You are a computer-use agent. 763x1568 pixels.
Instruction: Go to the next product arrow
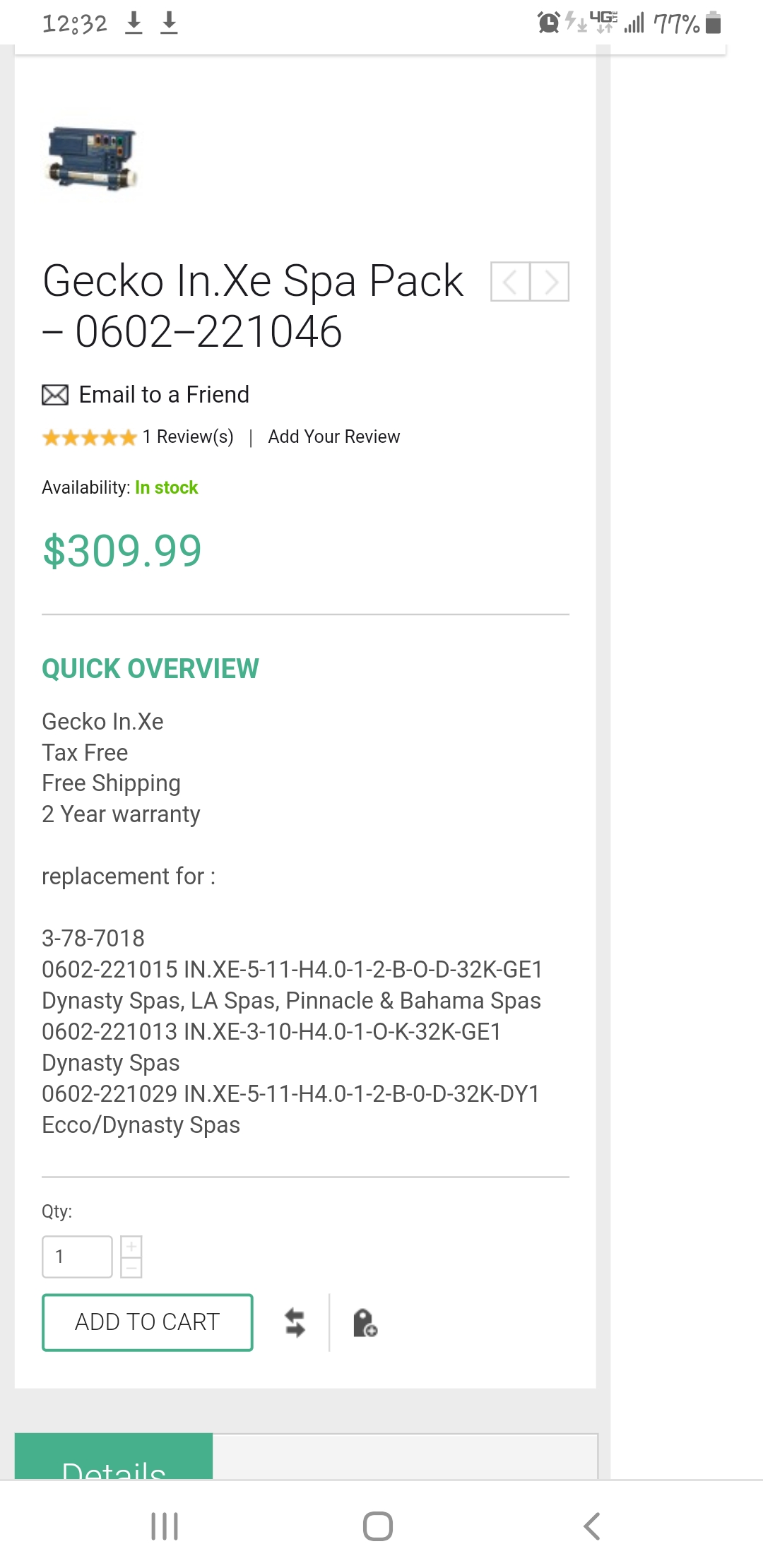[550, 282]
